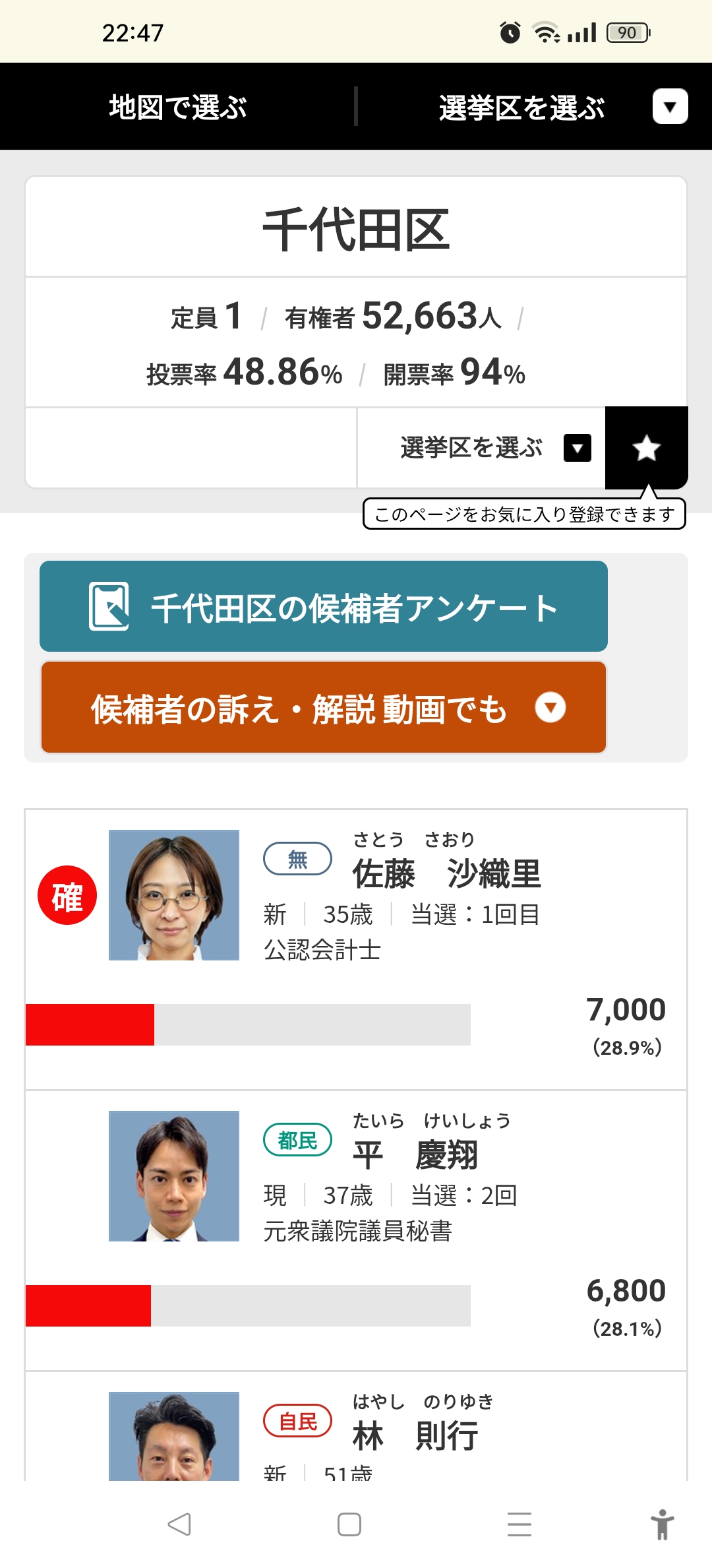
Task: Add this page to favorites with the star
Action: (x=646, y=449)
